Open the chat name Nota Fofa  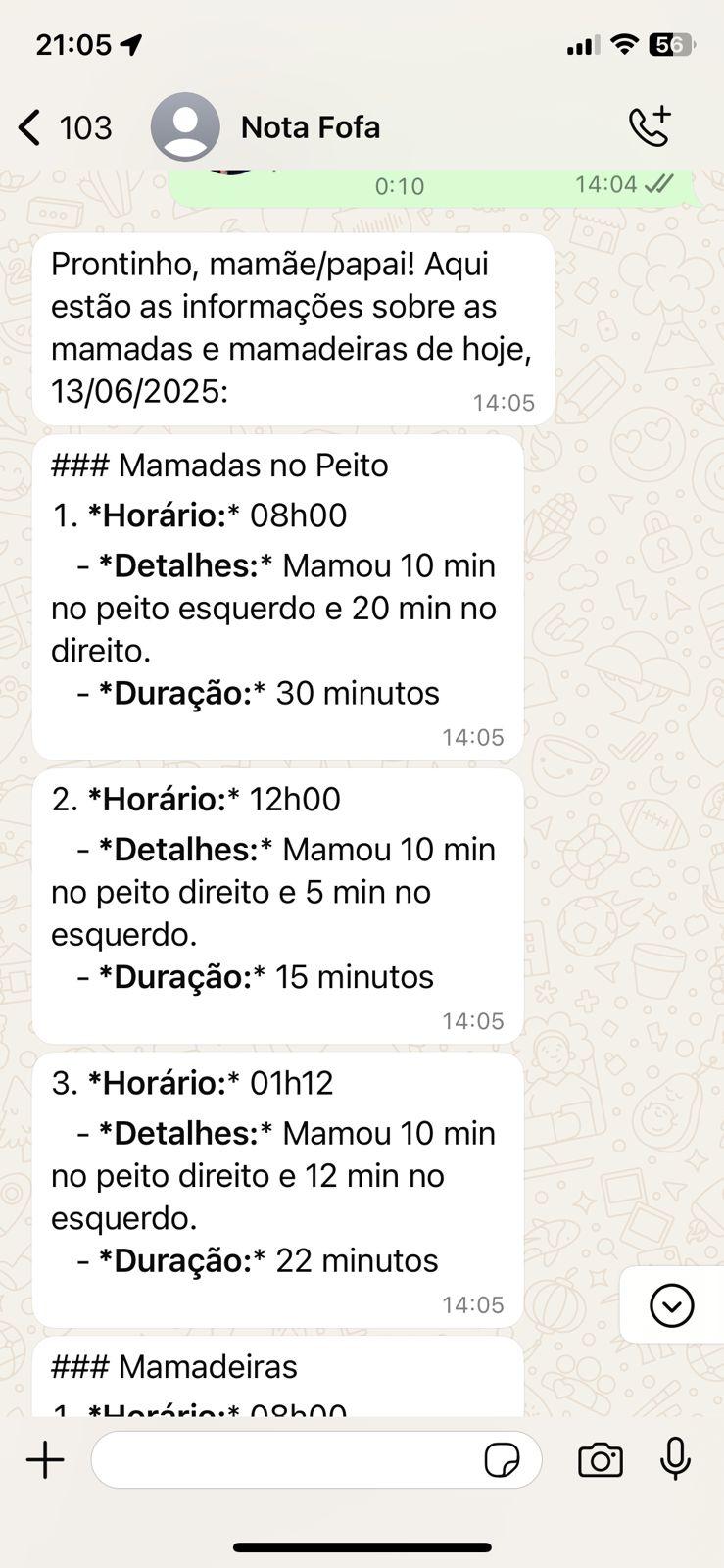click(x=310, y=125)
